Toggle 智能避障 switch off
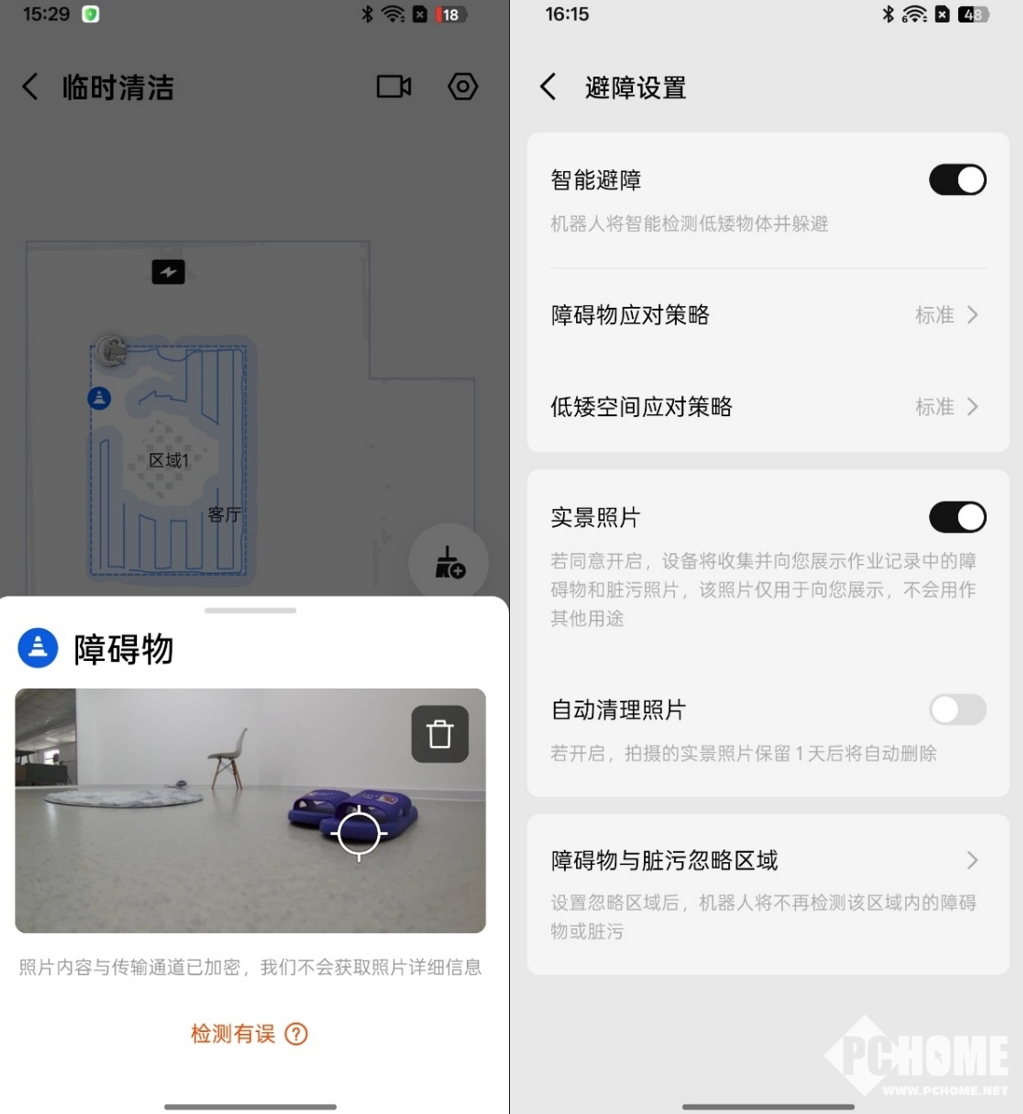 pyautogui.click(x=957, y=180)
